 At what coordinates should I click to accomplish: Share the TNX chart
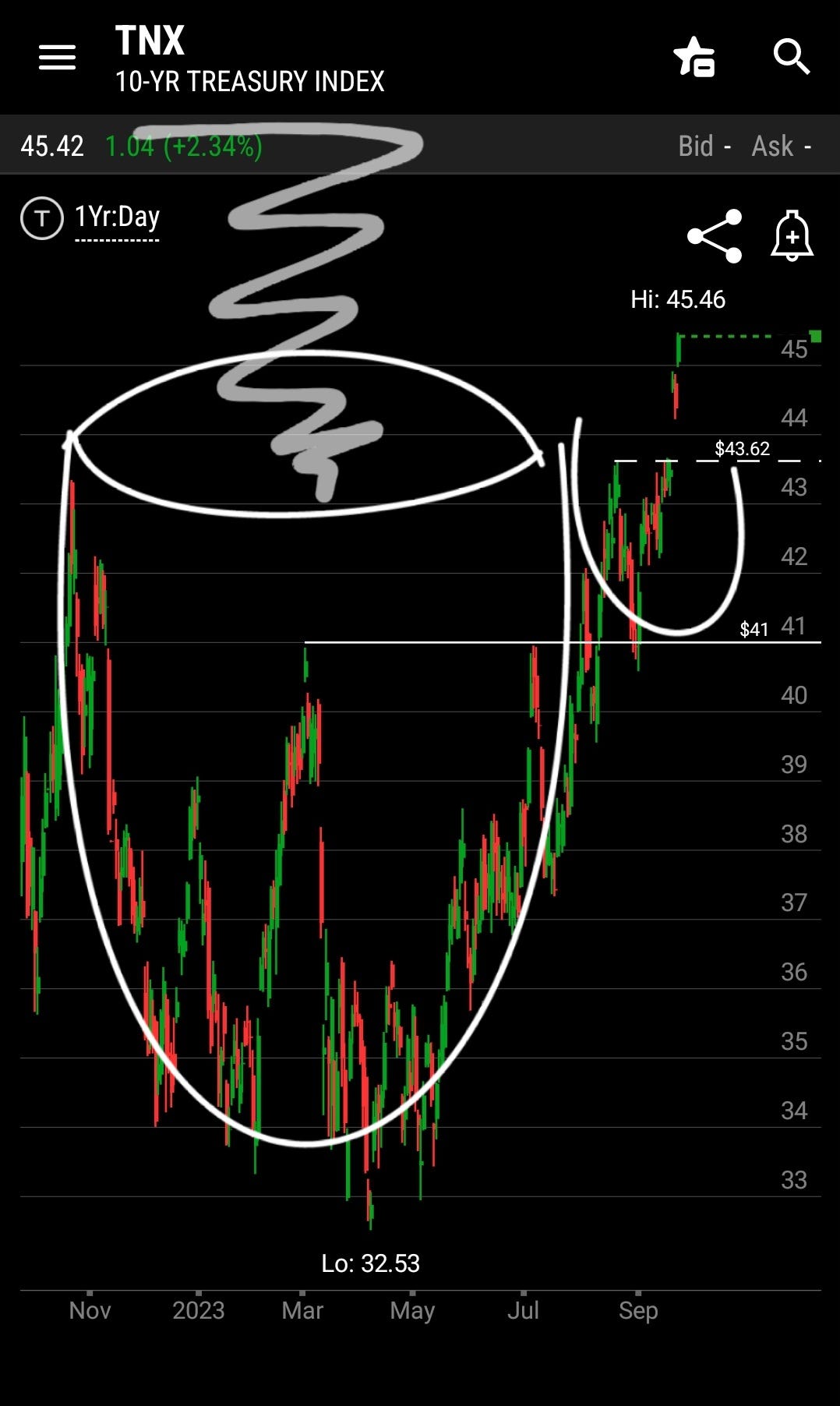[x=715, y=235]
